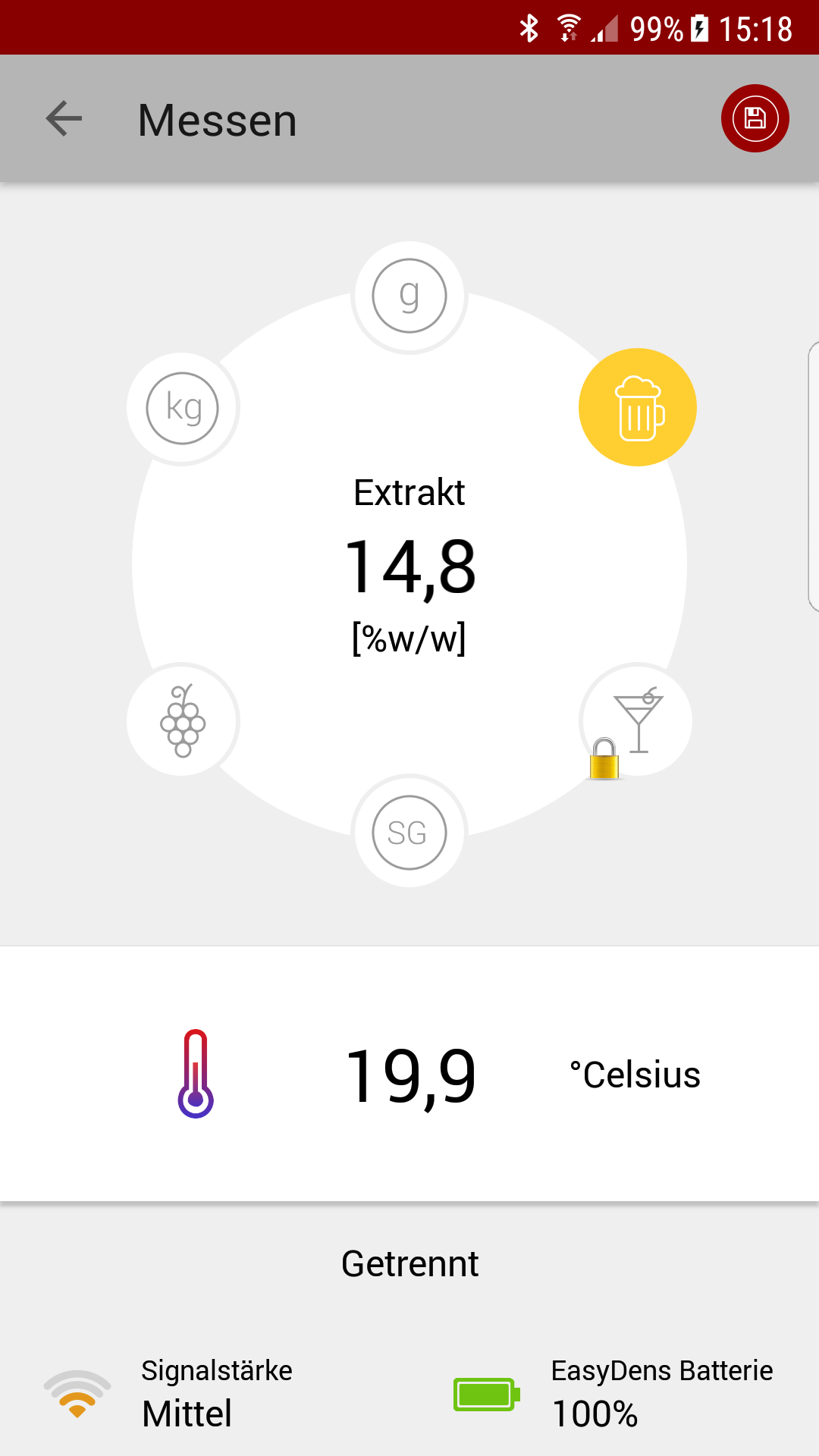Select the g density unit

point(409,297)
